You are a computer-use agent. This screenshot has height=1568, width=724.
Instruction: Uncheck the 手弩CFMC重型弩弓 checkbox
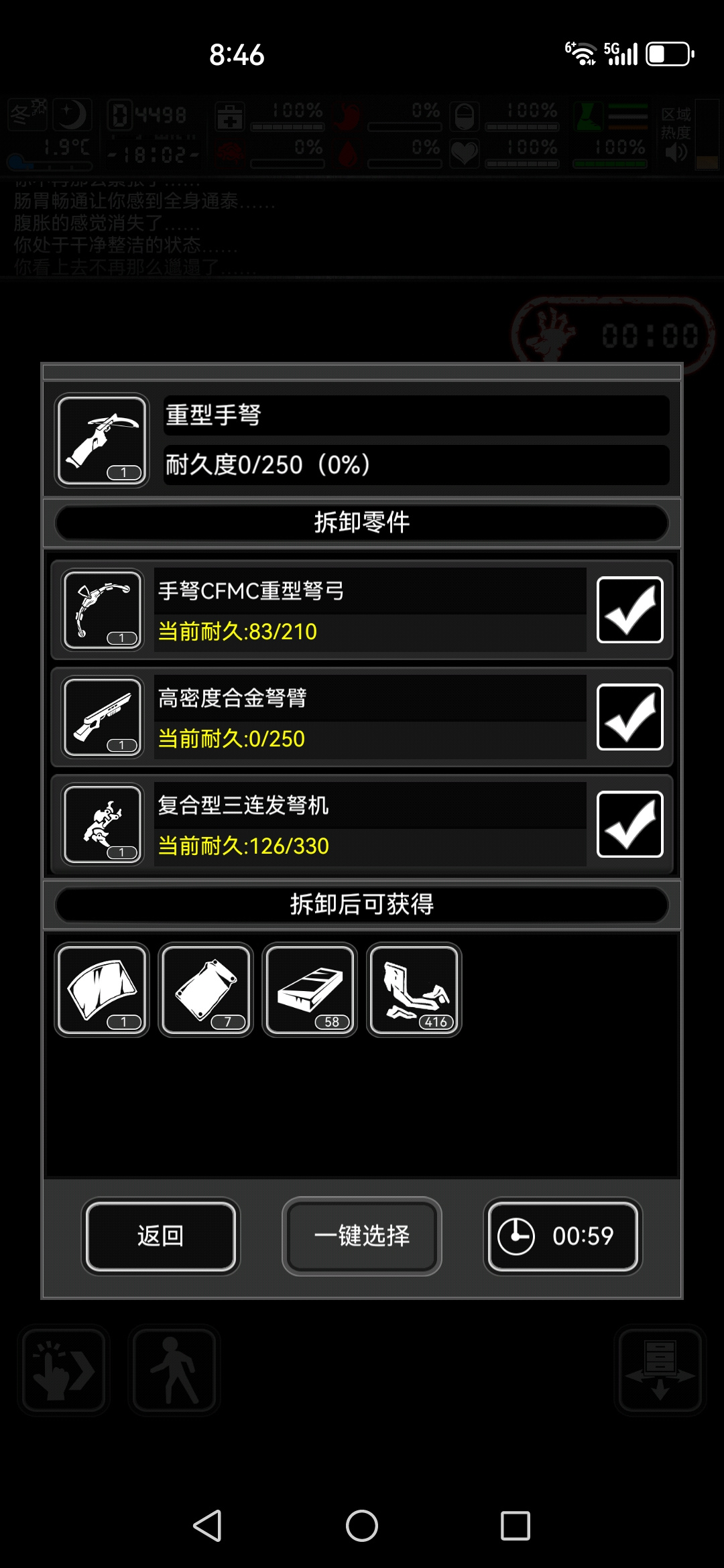pos(629,610)
